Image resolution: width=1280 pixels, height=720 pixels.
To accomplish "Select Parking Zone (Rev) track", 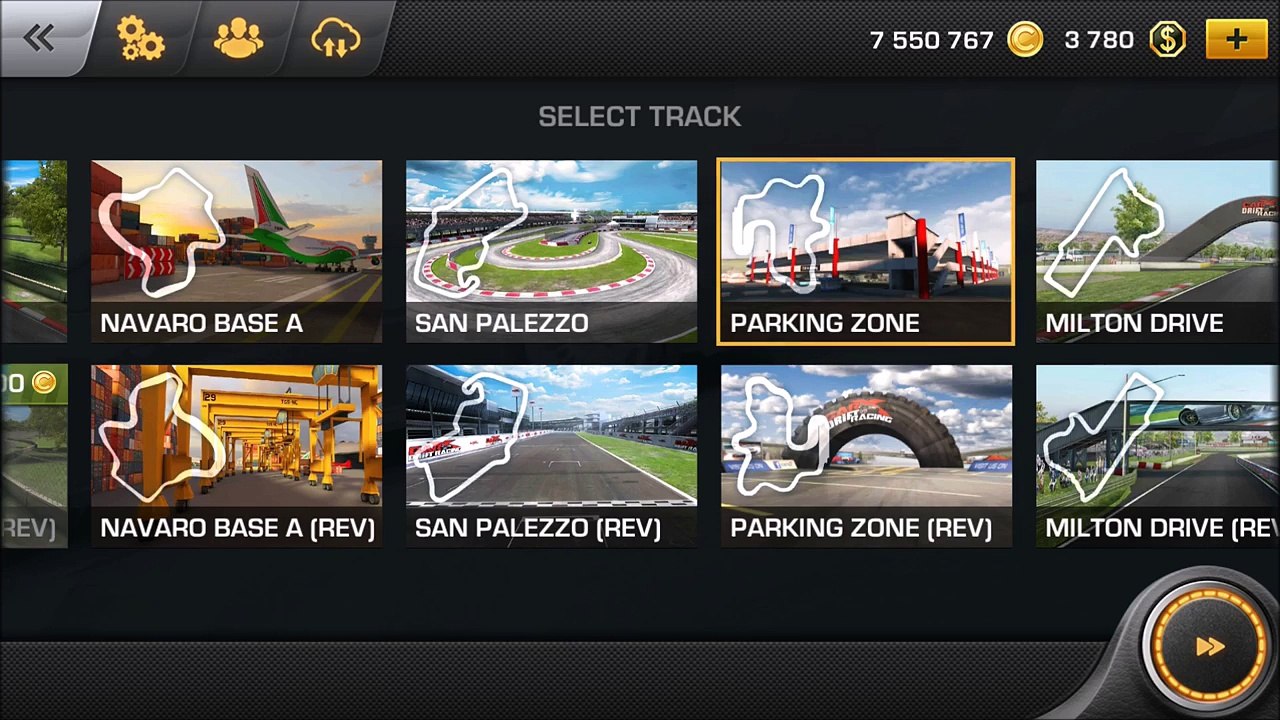I will (x=866, y=455).
